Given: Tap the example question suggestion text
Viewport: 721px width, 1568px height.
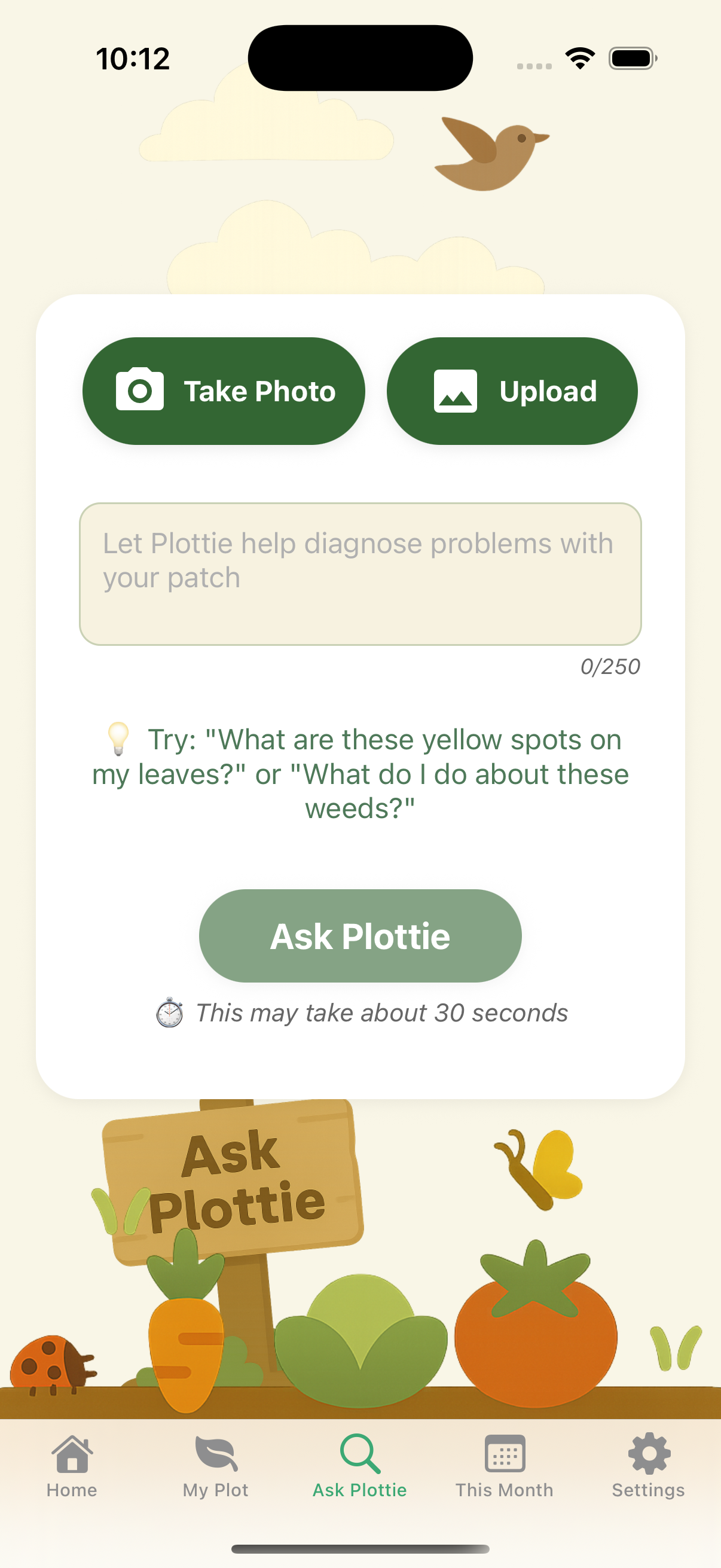Looking at the screenshot, I should click(x=360, y=773).
